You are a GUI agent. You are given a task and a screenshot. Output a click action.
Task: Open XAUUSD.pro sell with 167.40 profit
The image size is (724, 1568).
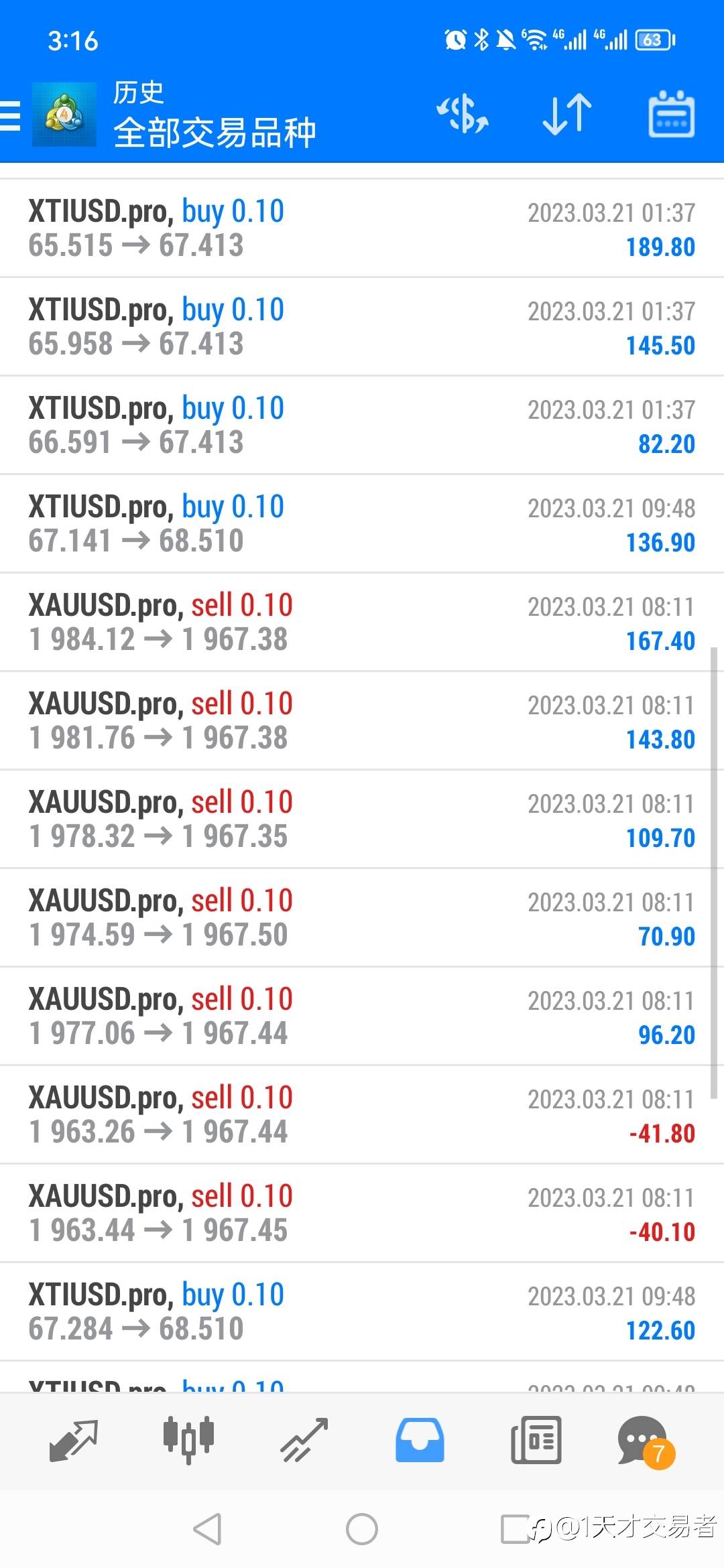coord(362,622)
